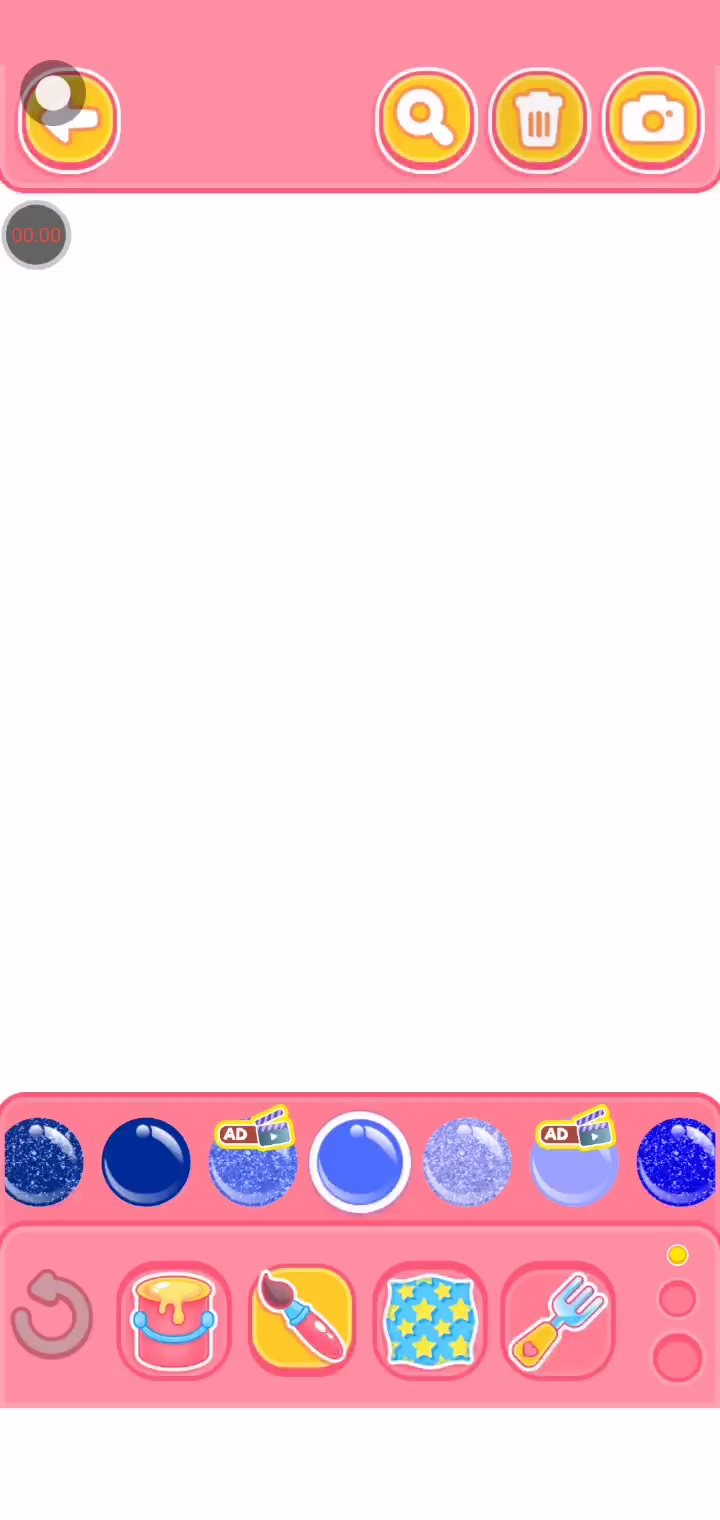Pick the dark blue glitter color
The width and height of the screenshot is (720, 1520).
point(42,1162)
